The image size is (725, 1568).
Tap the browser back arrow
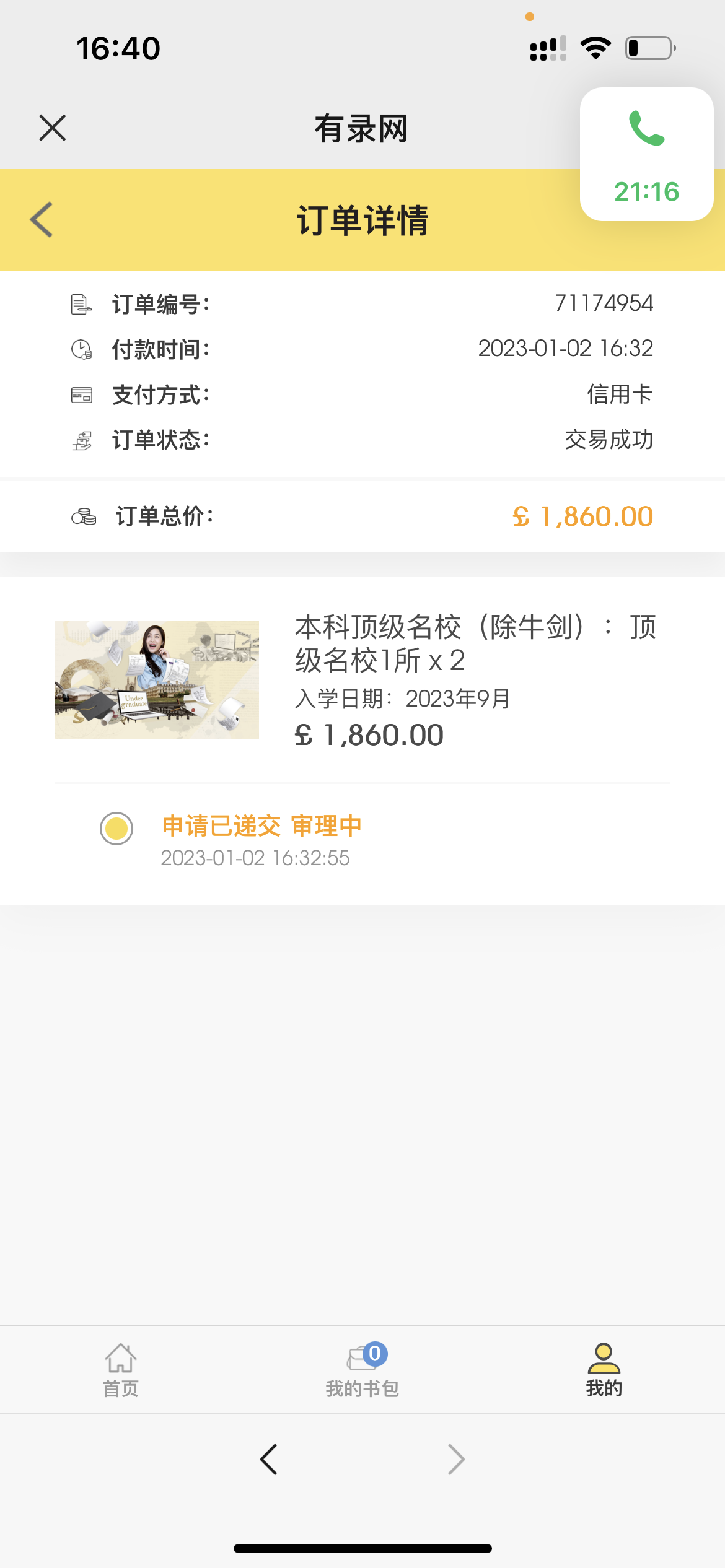point(269,1460)
